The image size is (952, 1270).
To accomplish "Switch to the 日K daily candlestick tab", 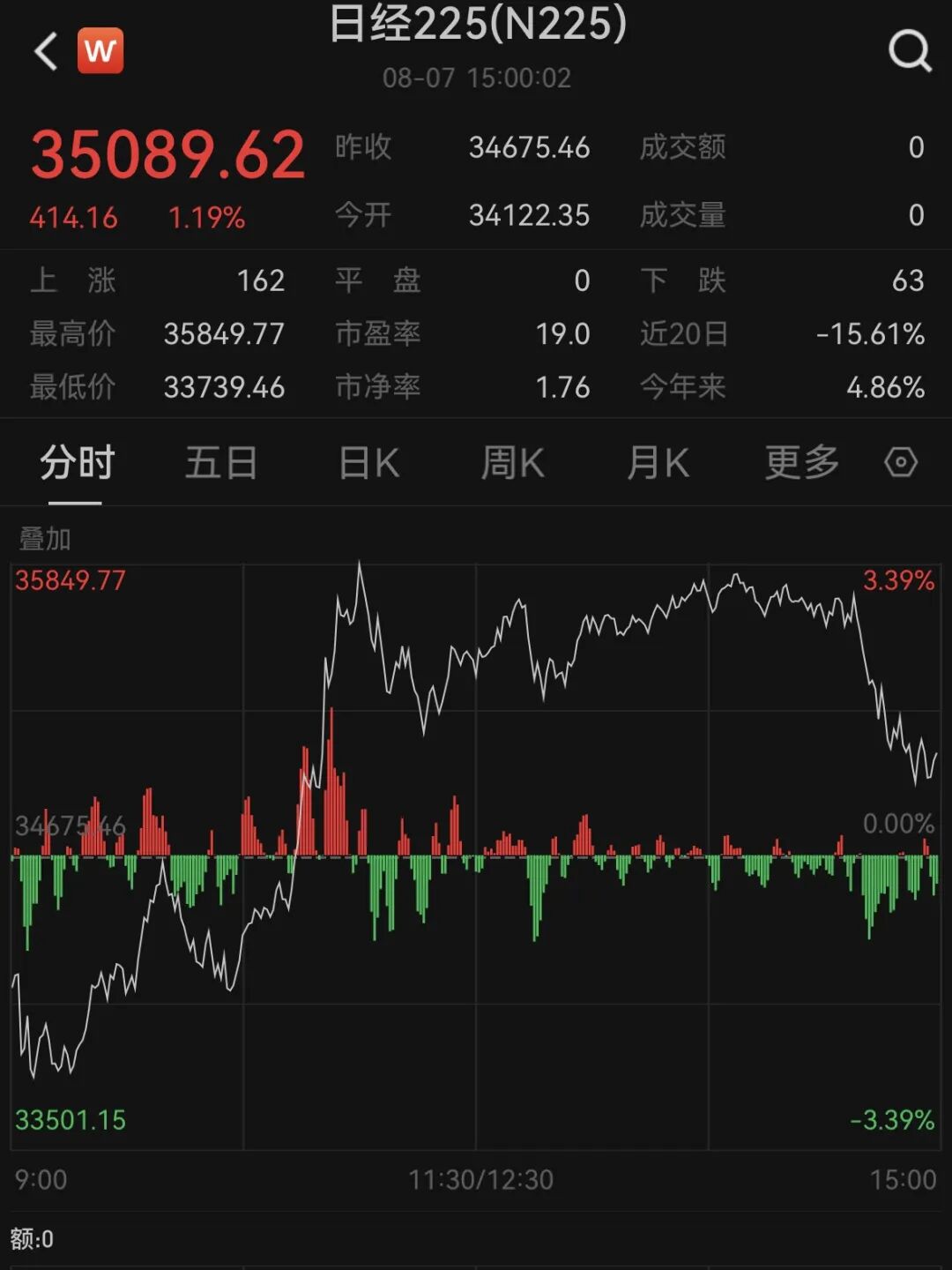I will [369, 463].
